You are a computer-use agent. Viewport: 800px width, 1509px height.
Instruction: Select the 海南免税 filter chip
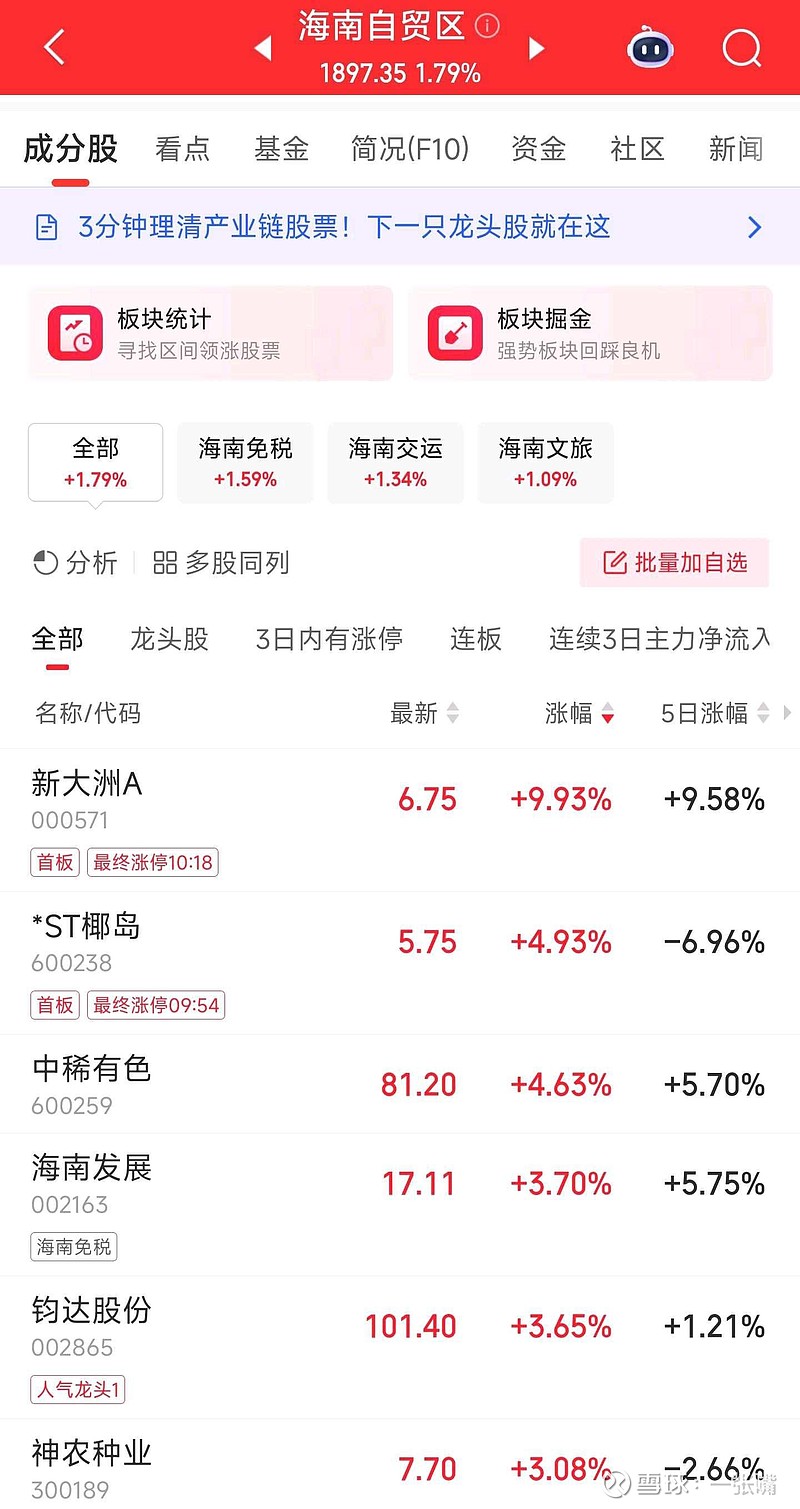[245, 462]
